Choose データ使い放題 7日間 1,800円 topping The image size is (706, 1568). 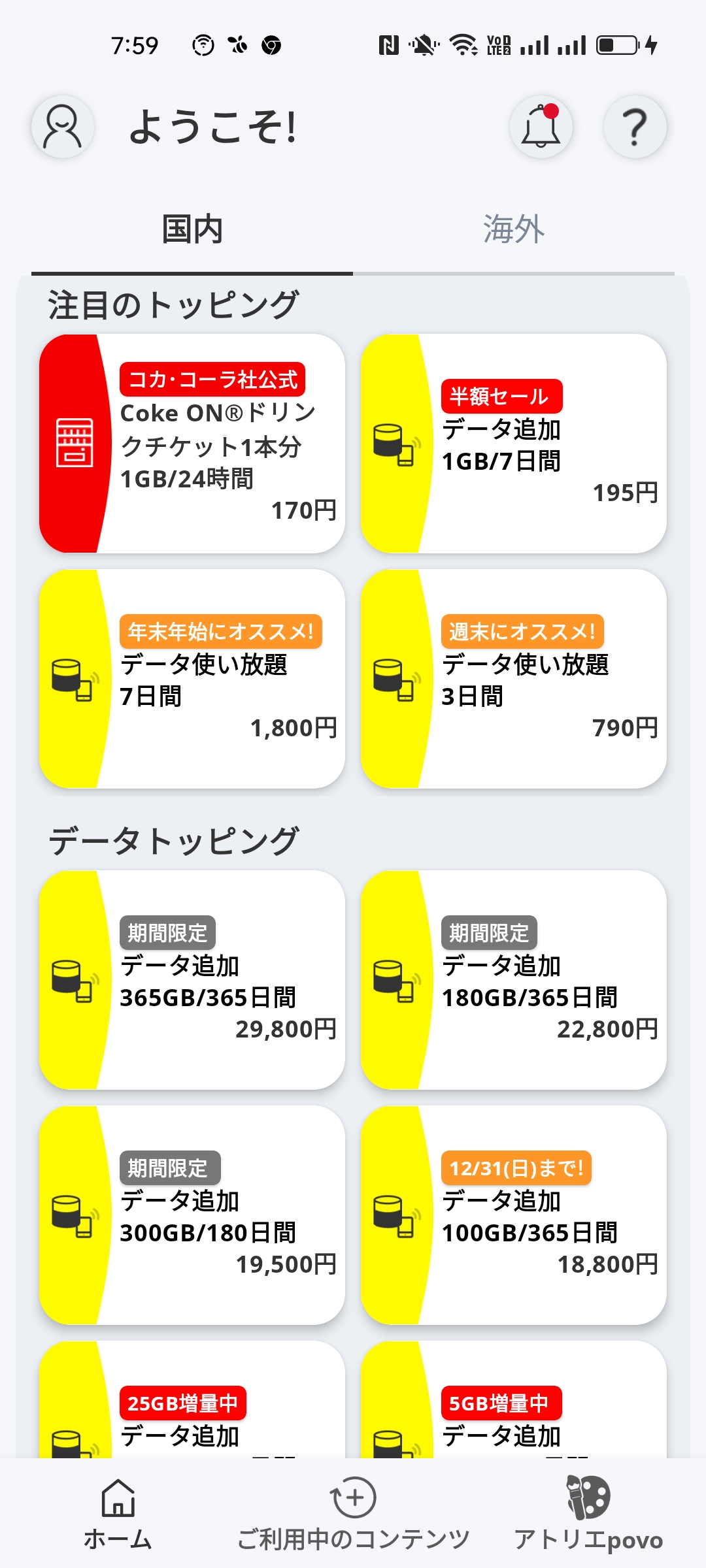[x=192, y=679]
